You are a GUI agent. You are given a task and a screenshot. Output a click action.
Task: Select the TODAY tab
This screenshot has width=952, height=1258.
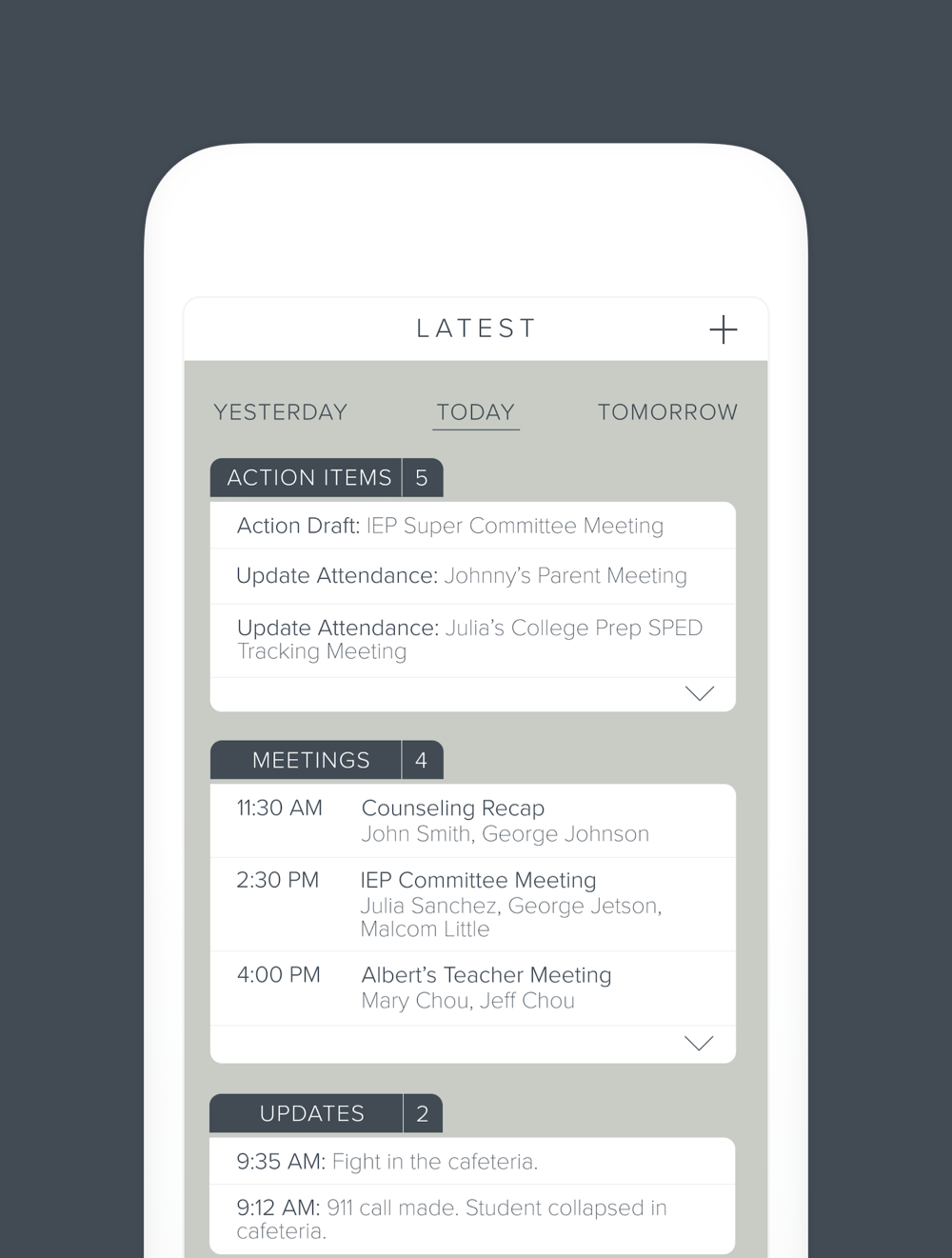[x=475, y=412]
